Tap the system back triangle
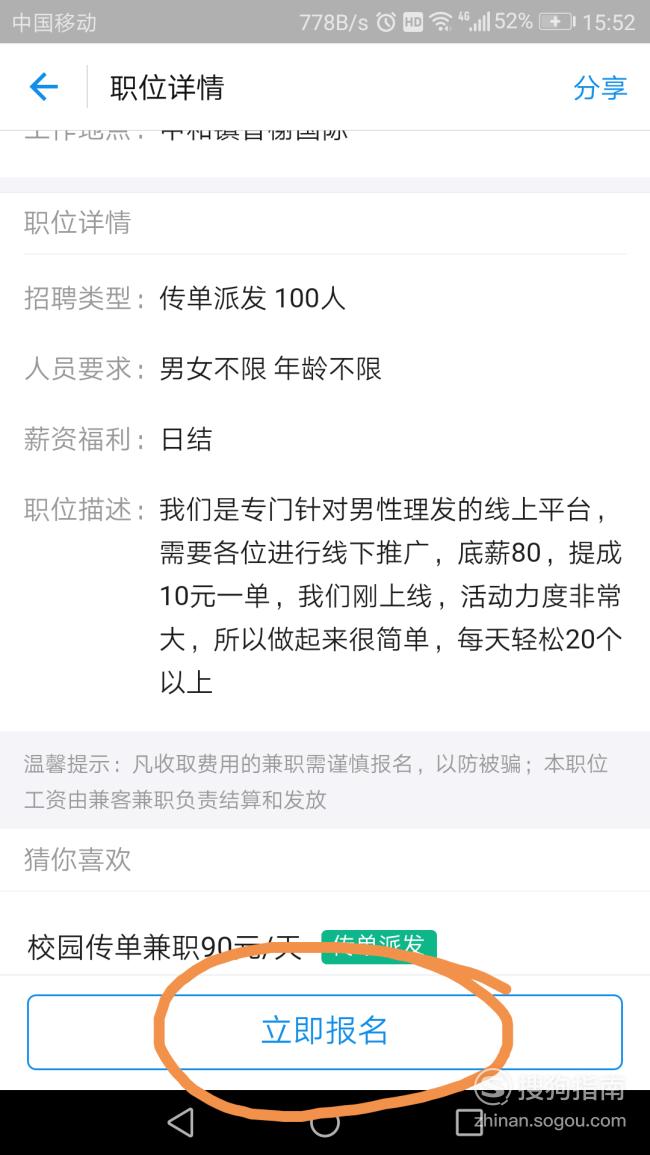The height and width of the screenshot is (1155, 650). [181, 1122]
